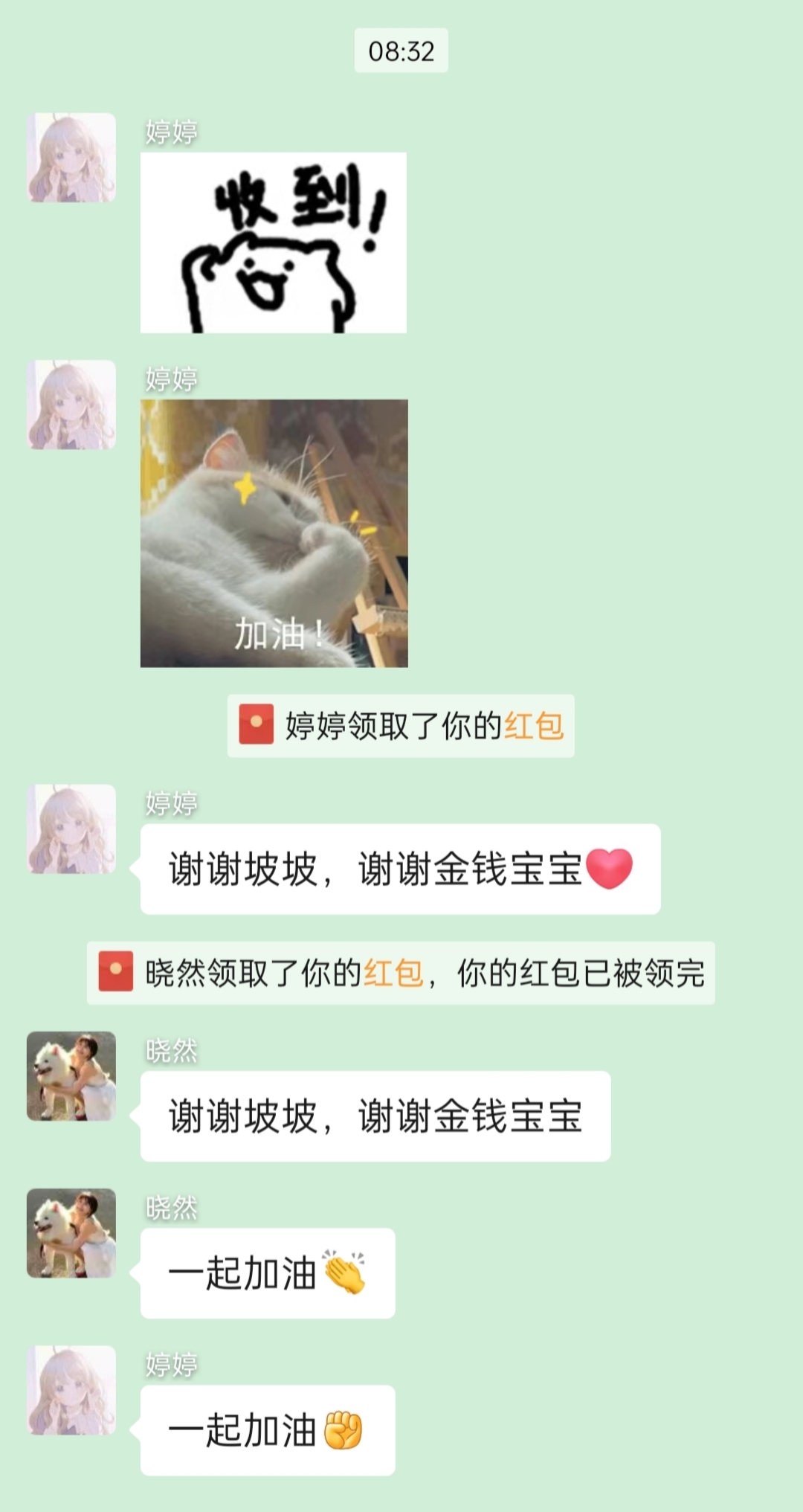View 婷婷's profile from avatar beside "收到" sticker
This screenshot has height=1512, width=803.
(x=71, y=158)
